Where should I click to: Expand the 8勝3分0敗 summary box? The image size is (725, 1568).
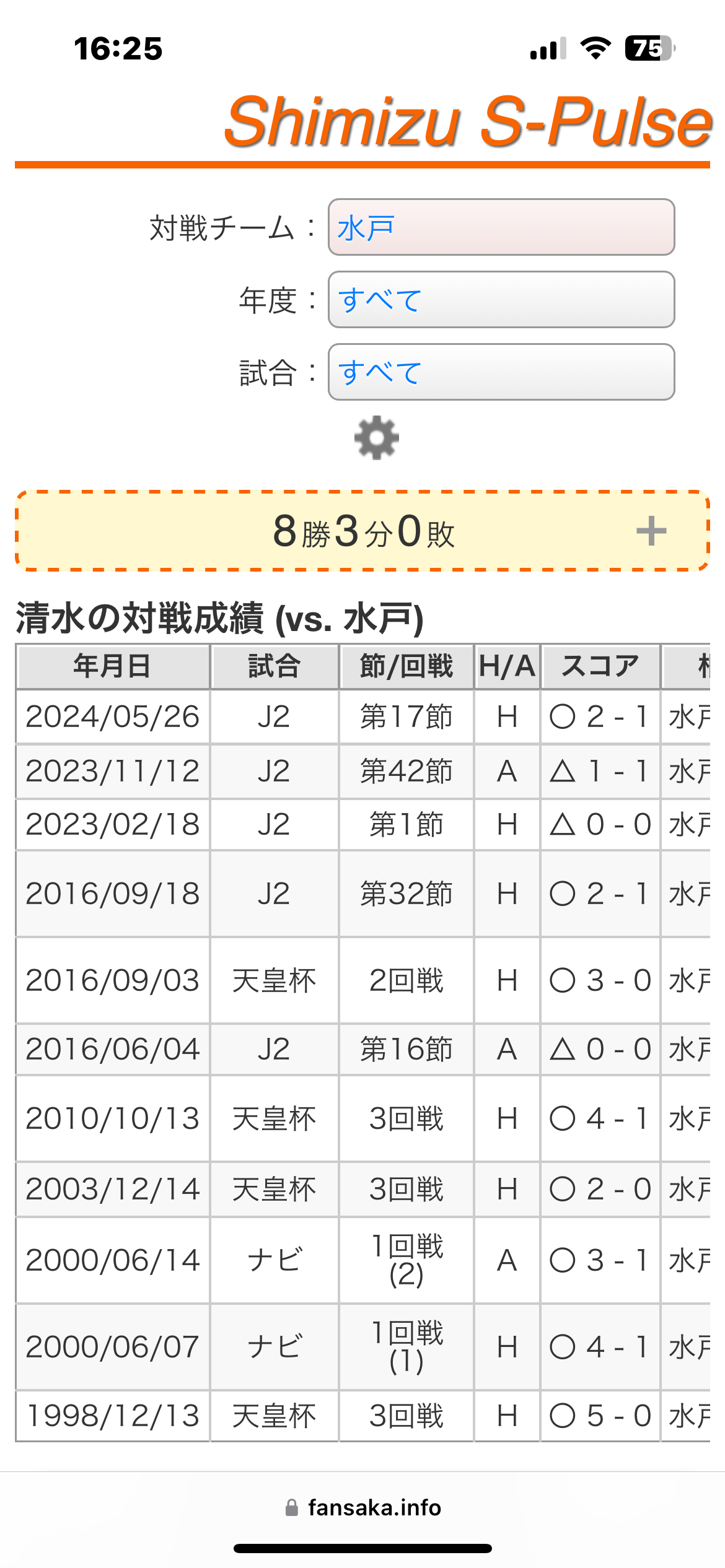click(x=362, y=531)
